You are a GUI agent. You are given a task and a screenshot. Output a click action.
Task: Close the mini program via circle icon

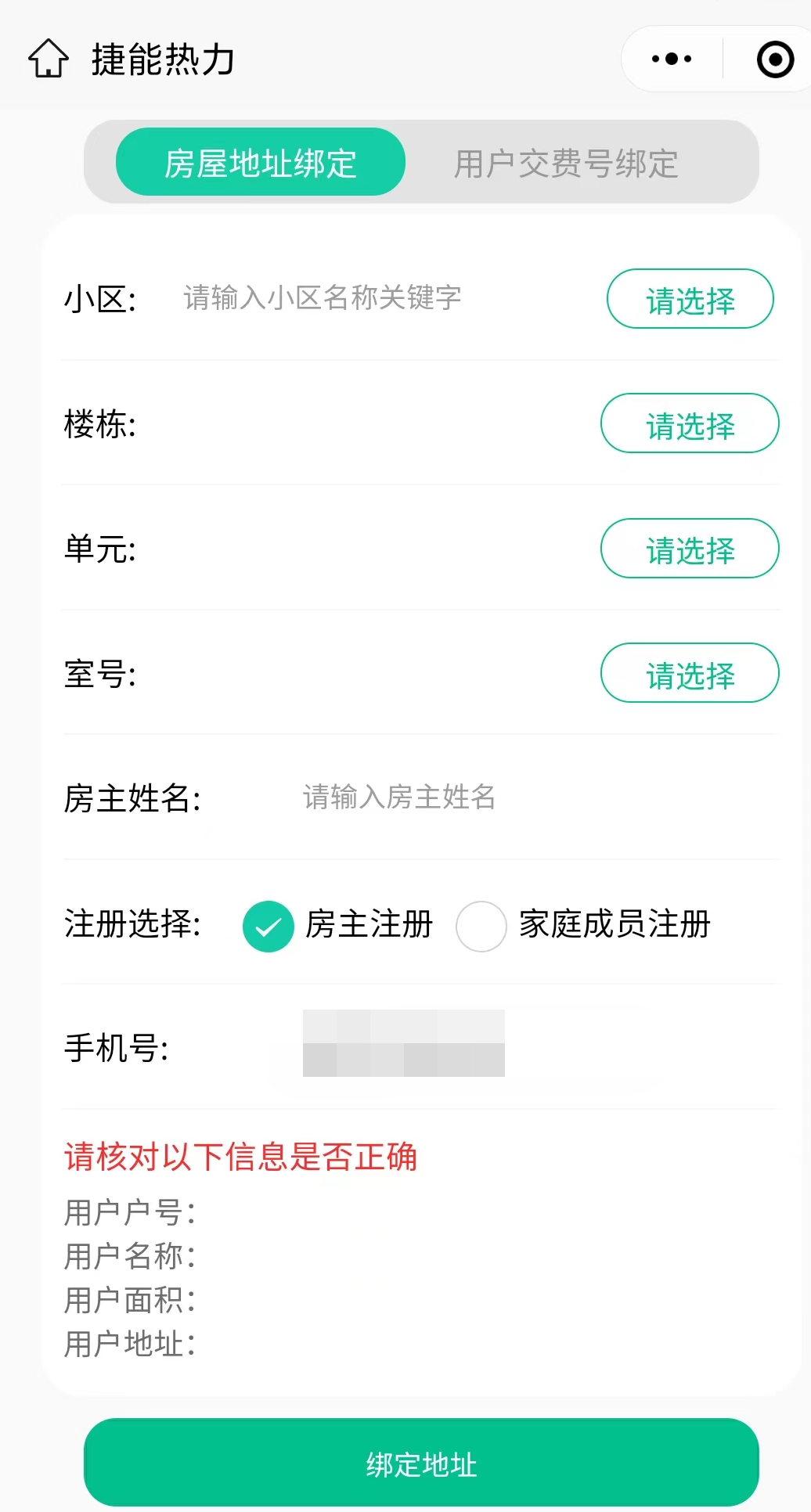pos(775,59)
